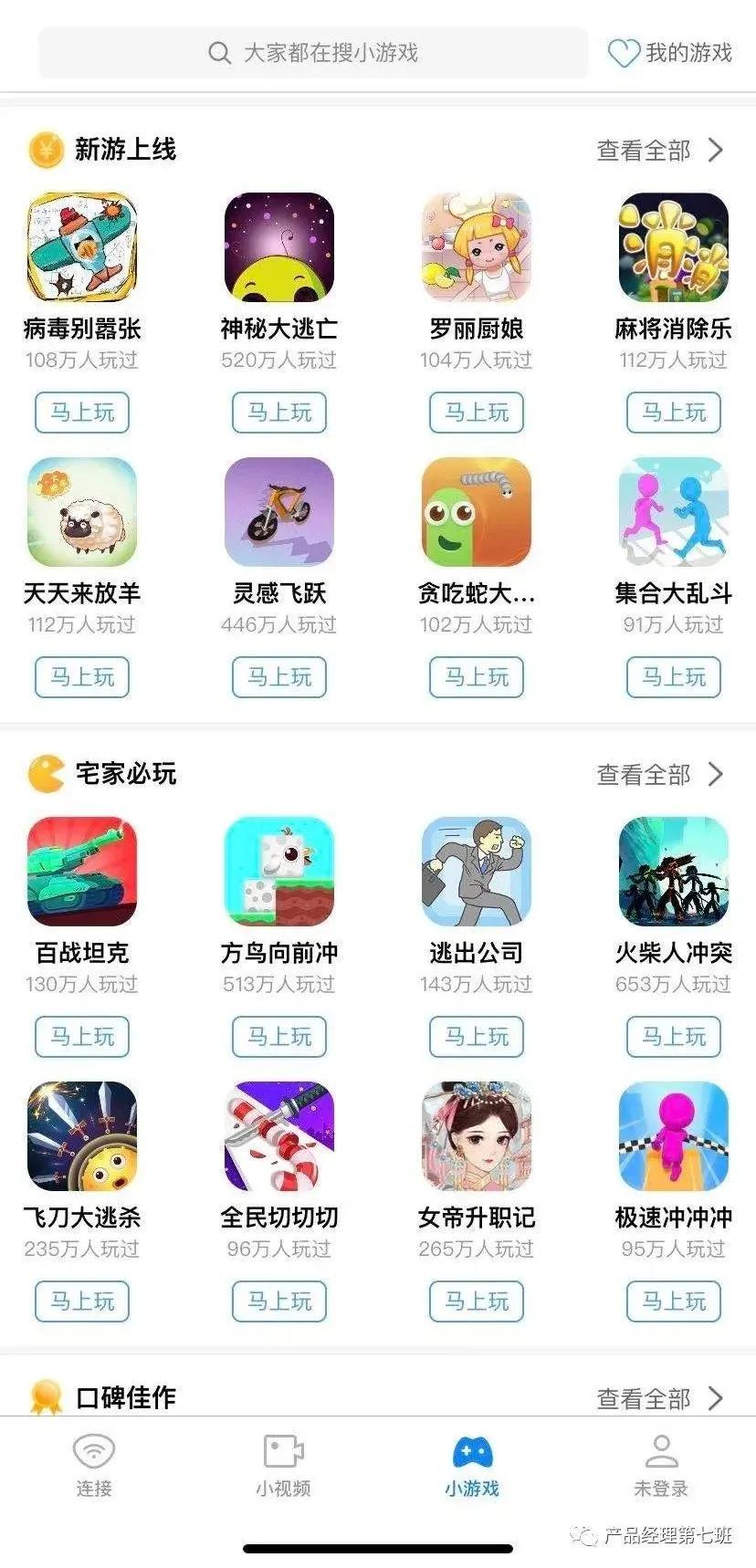Open the 病毒别嚣张 game icon

81,246
